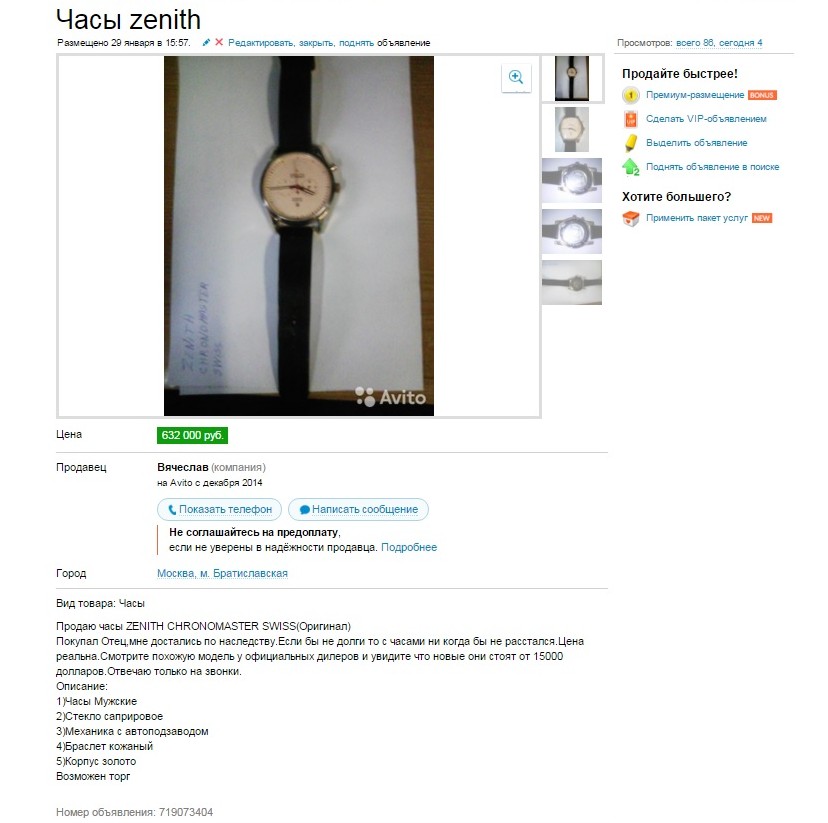Tap Написать сообщение button

[358, 509]
